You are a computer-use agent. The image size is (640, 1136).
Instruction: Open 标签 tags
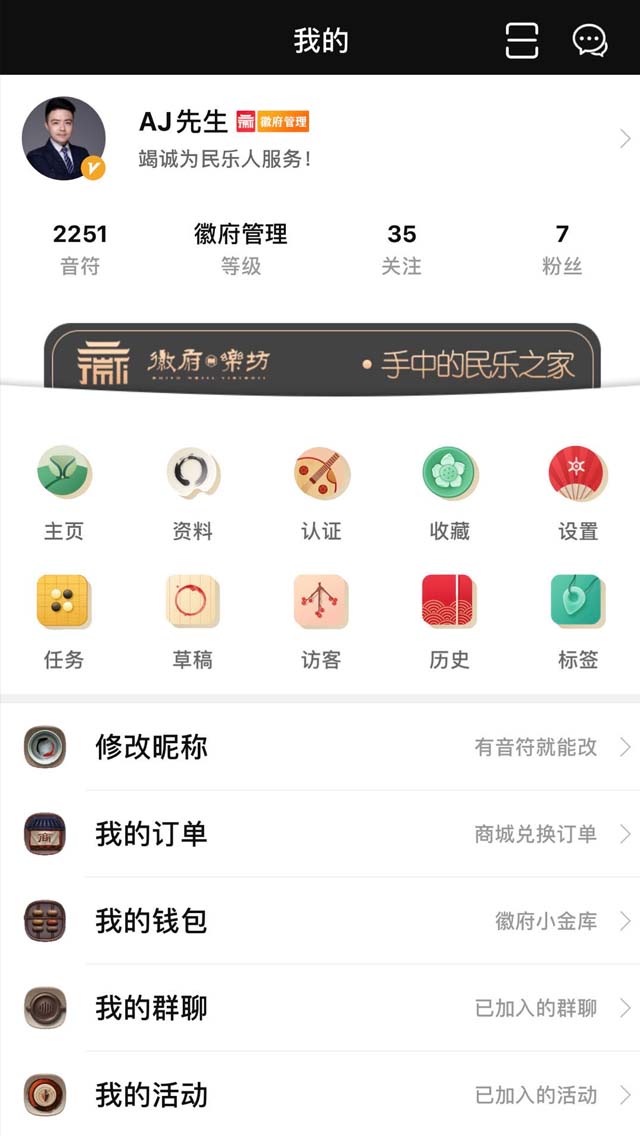(578, 622)
